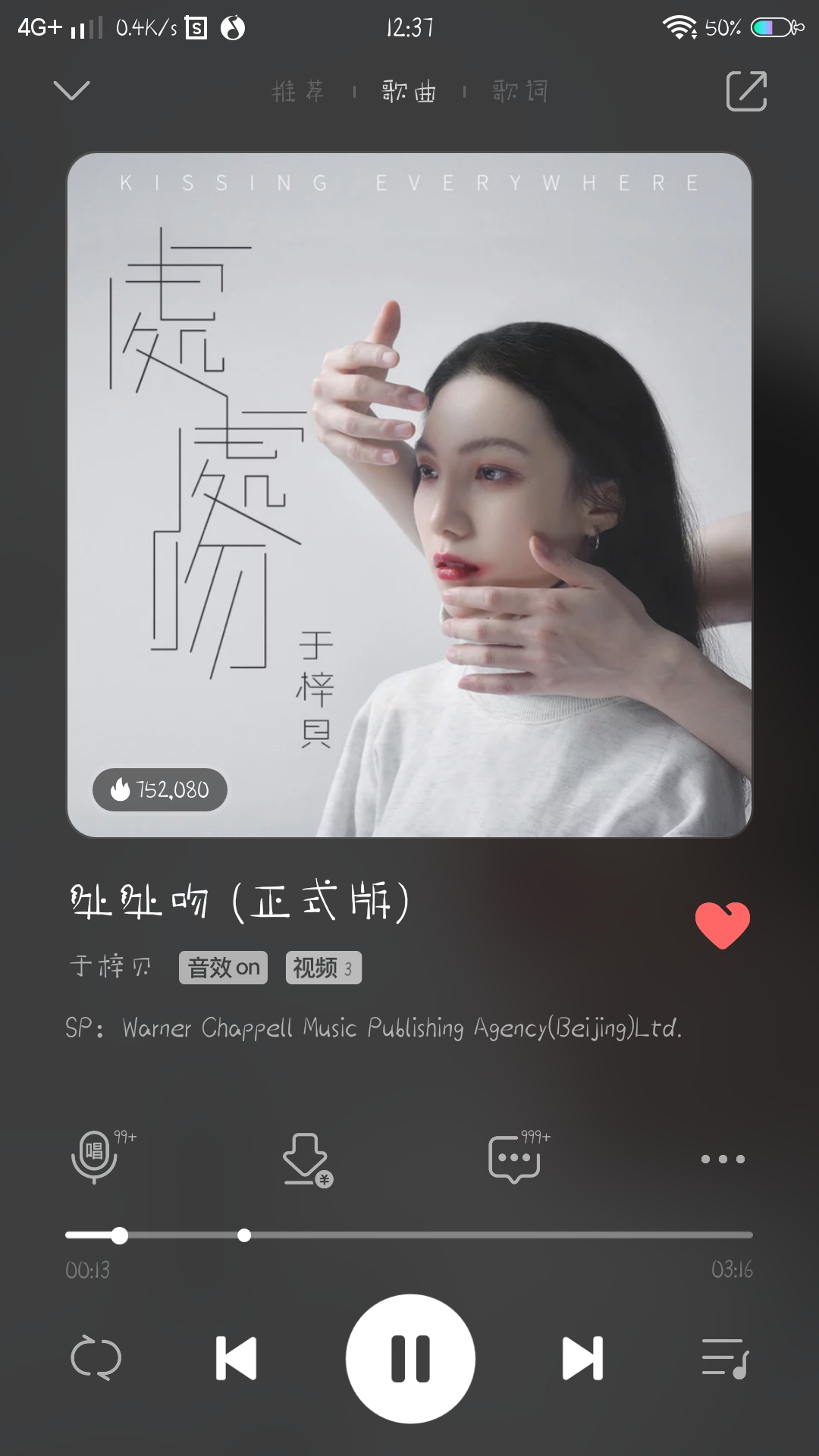Open the three-dot more options menu

(723, 1159)
